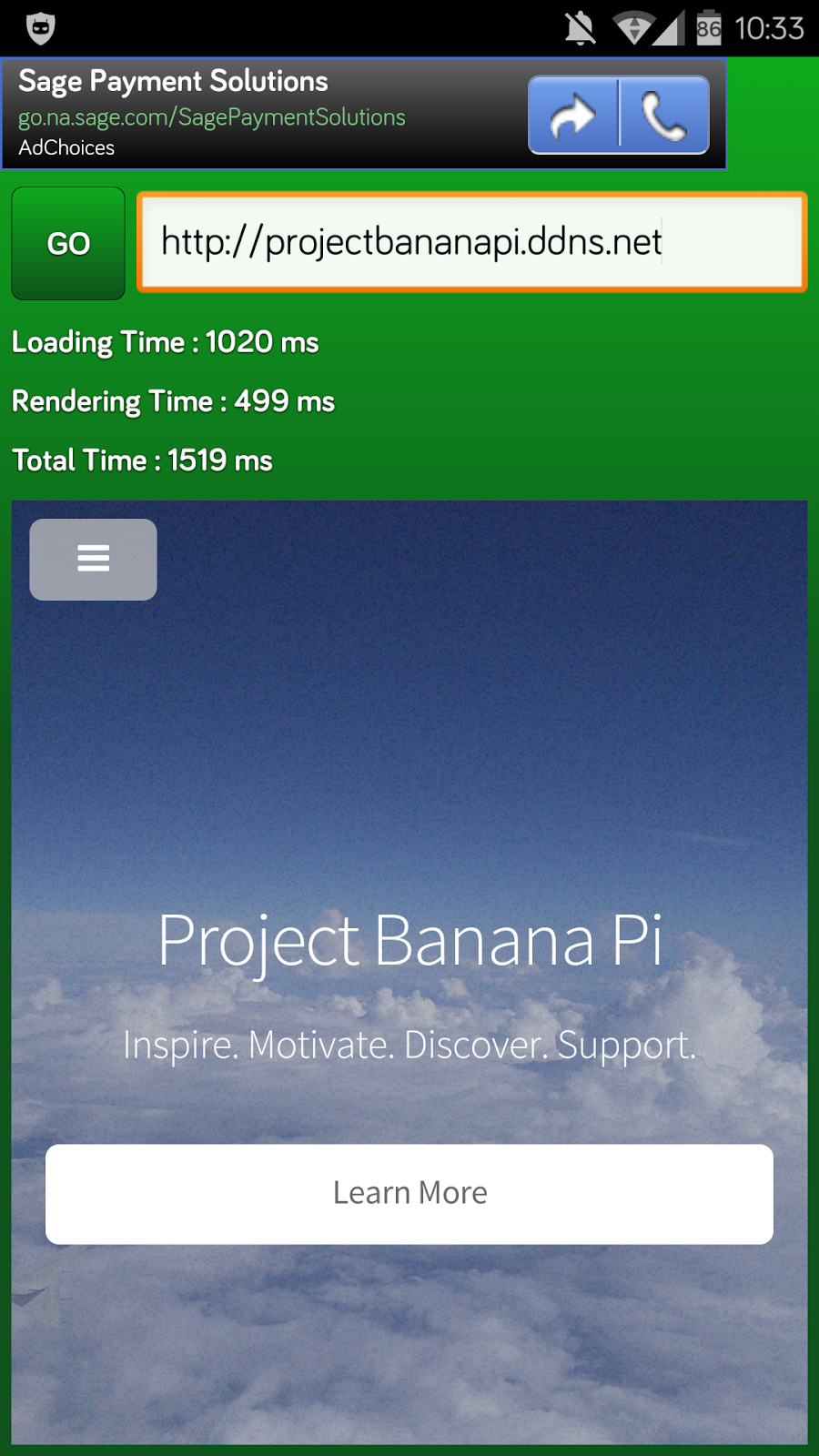819x1456 pixels.
Task: Tap the Learn More button
Action: click(x=409, y=1193)
